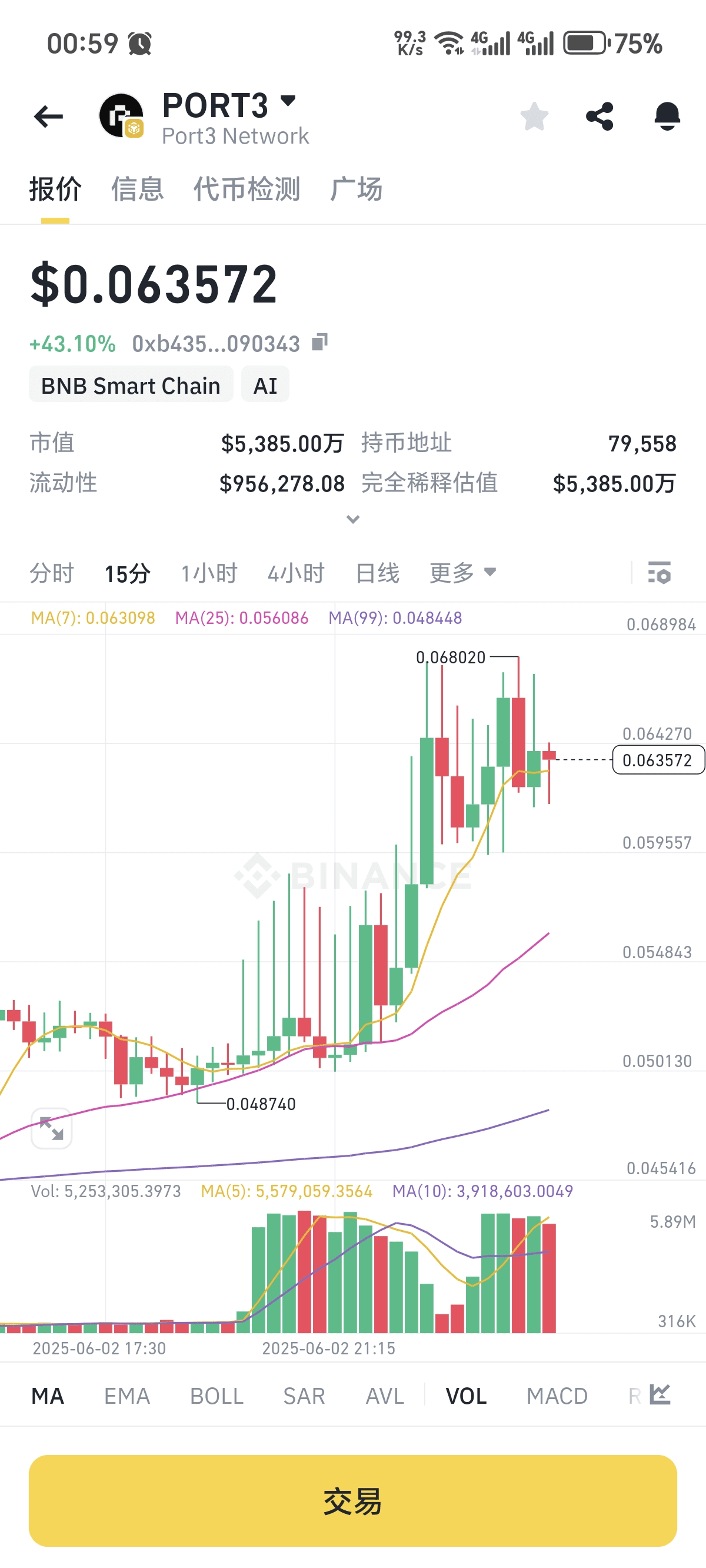Go back using the arrow icon
Image resolution: width=706 pixels, height=1568 pixels.
pos(49,117)
